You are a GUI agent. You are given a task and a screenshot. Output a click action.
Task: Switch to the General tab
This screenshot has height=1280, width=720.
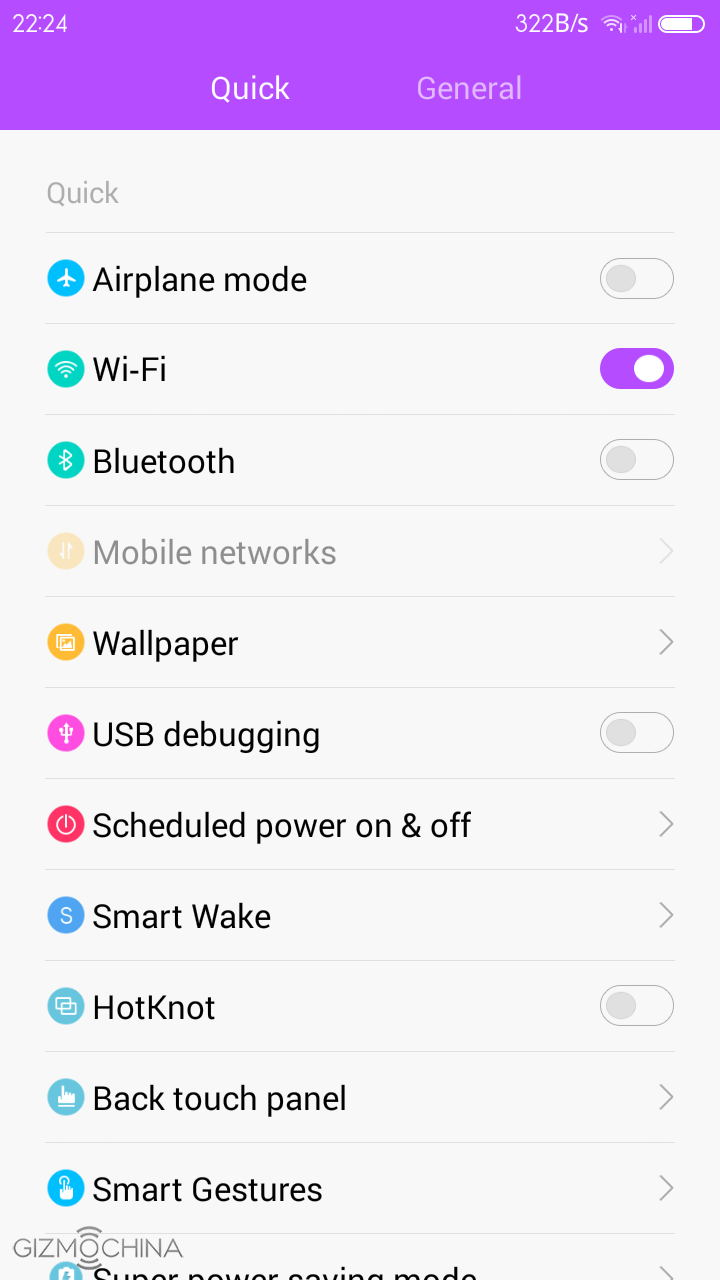pos(469,88)
